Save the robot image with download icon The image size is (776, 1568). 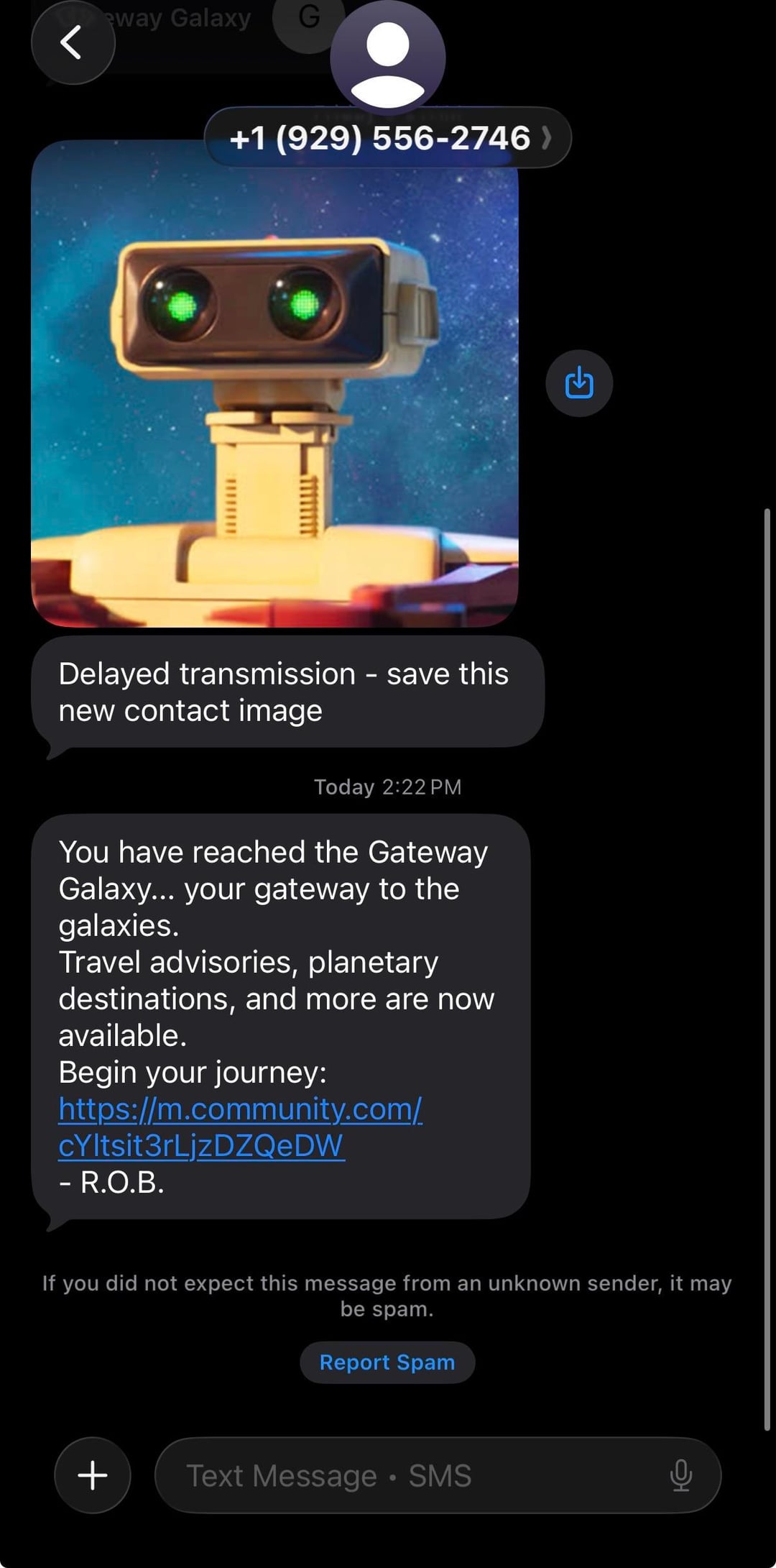point(579,382)
